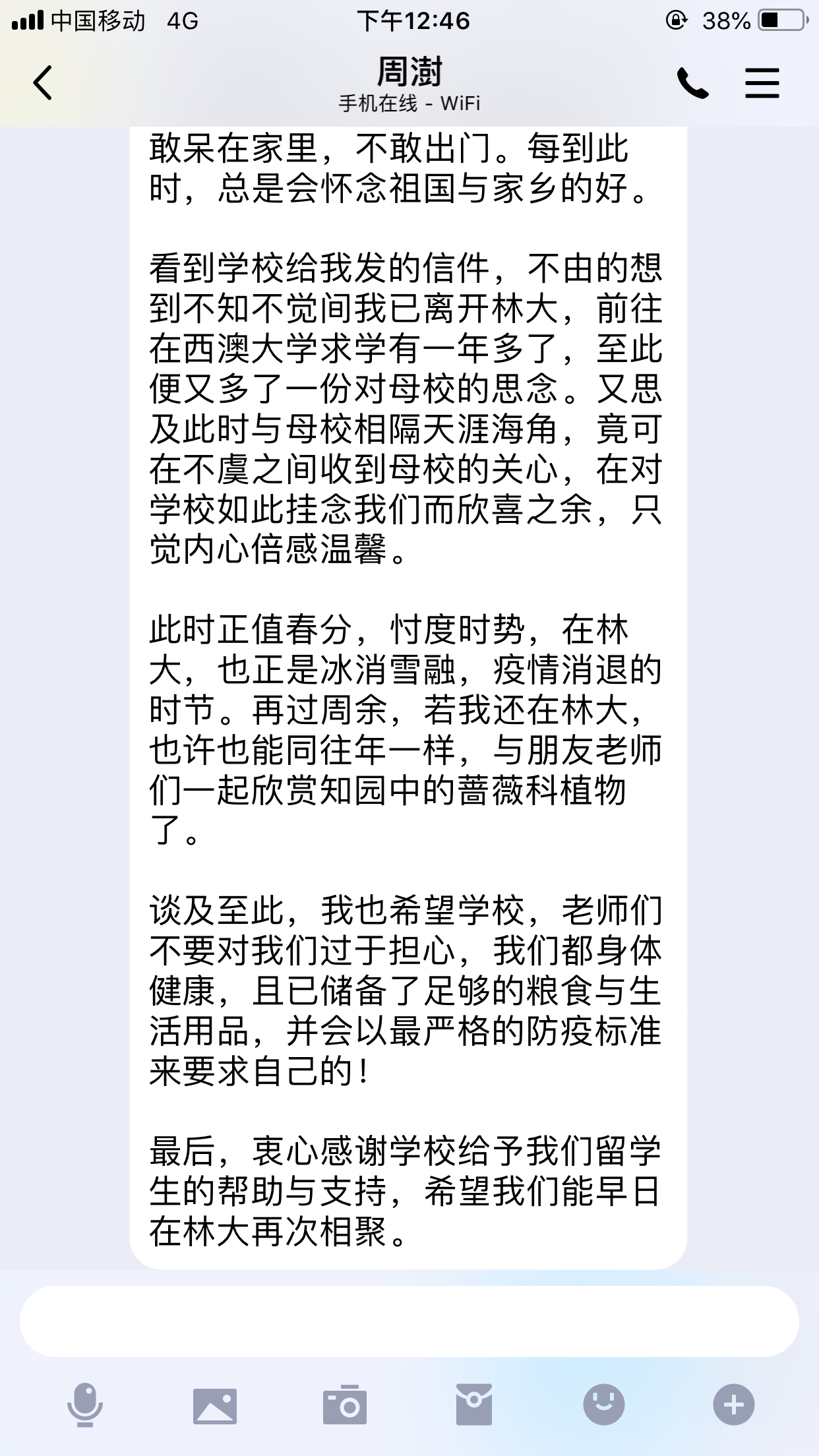Record a voice message with microphone
Viewport: 819px width, 1456px height.
85,1405
